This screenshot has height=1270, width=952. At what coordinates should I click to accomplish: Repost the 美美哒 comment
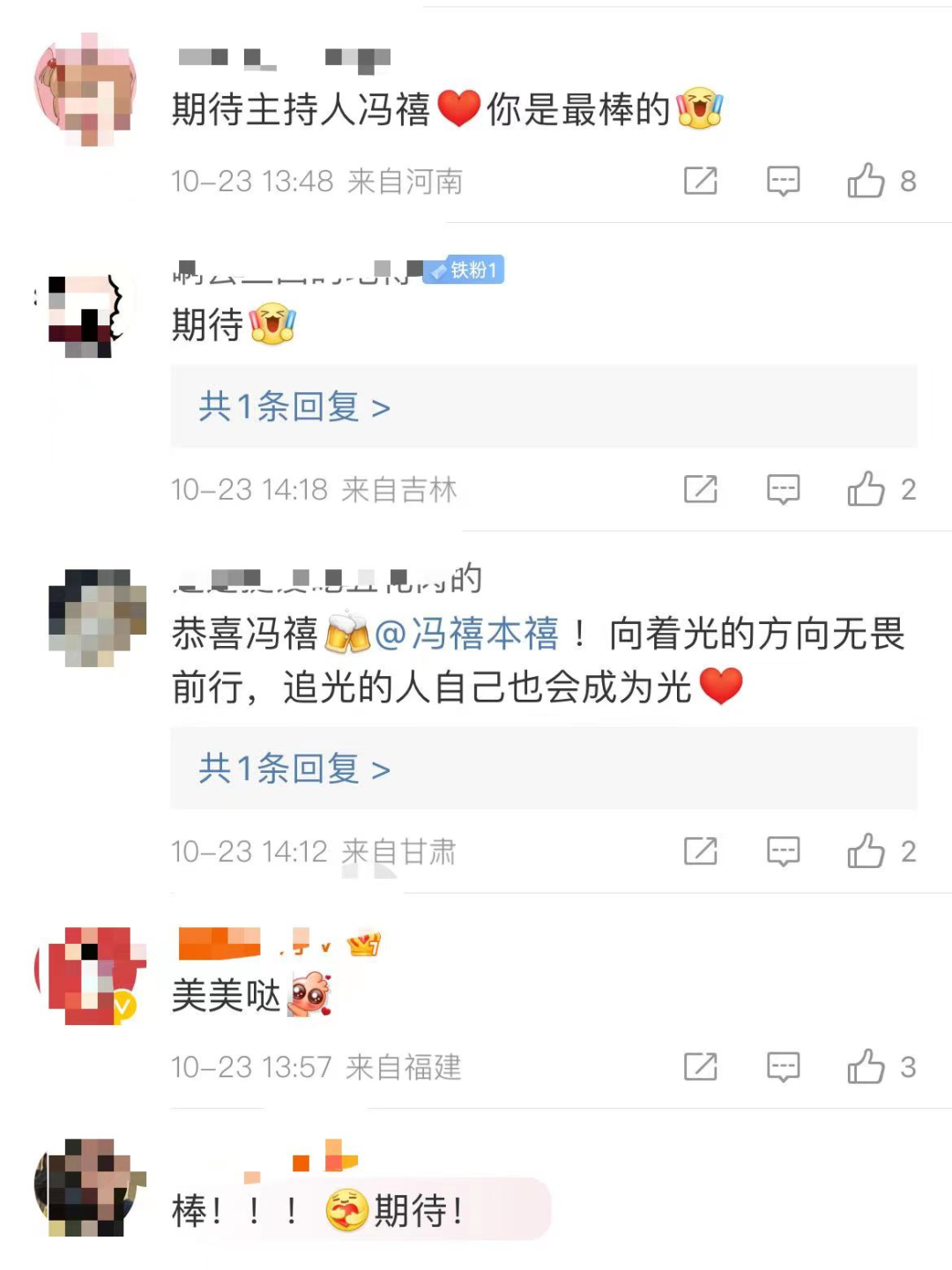[x=701, y=1067]
